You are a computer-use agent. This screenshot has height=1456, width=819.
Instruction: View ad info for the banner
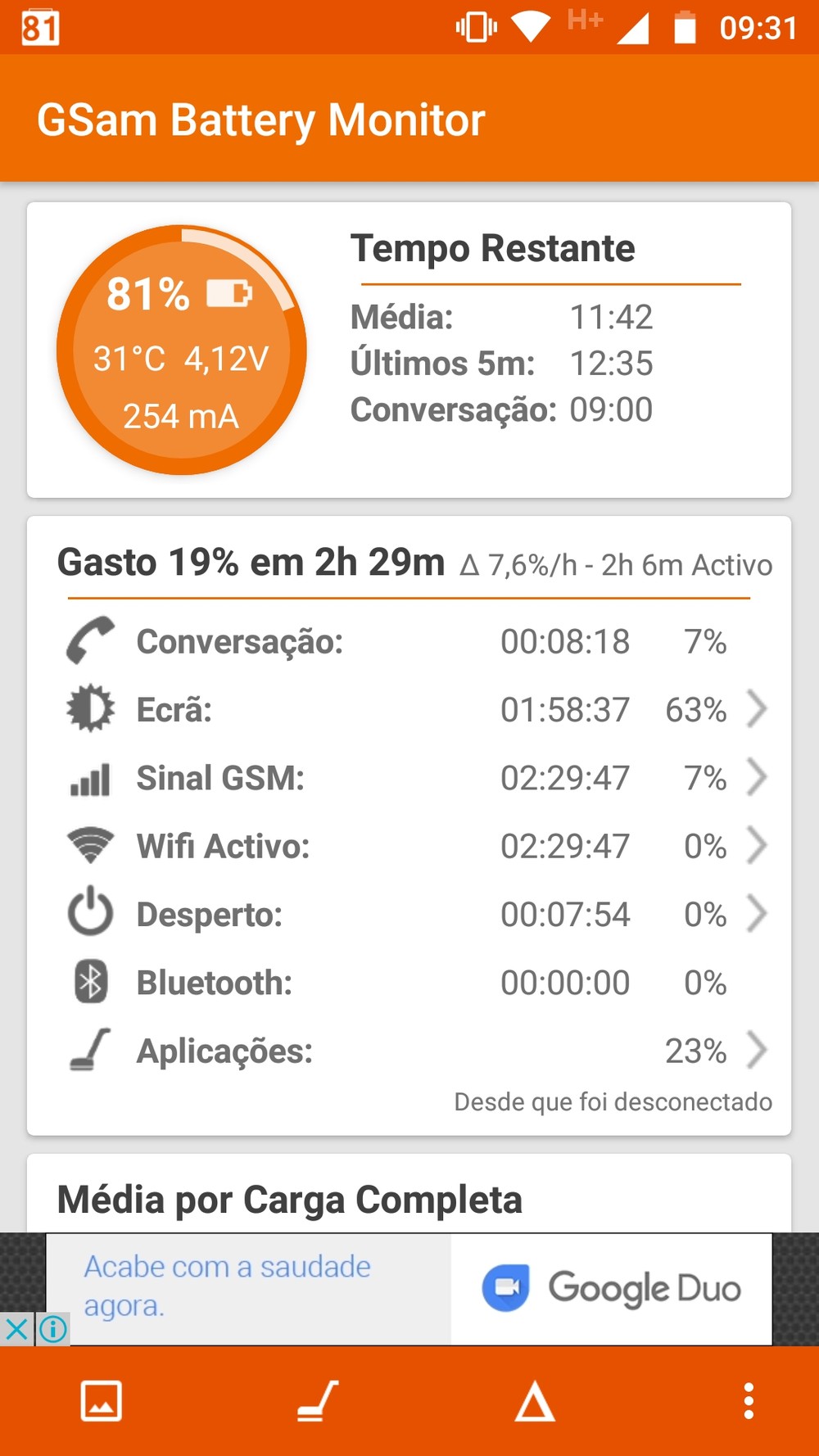tap(53, 1328)
